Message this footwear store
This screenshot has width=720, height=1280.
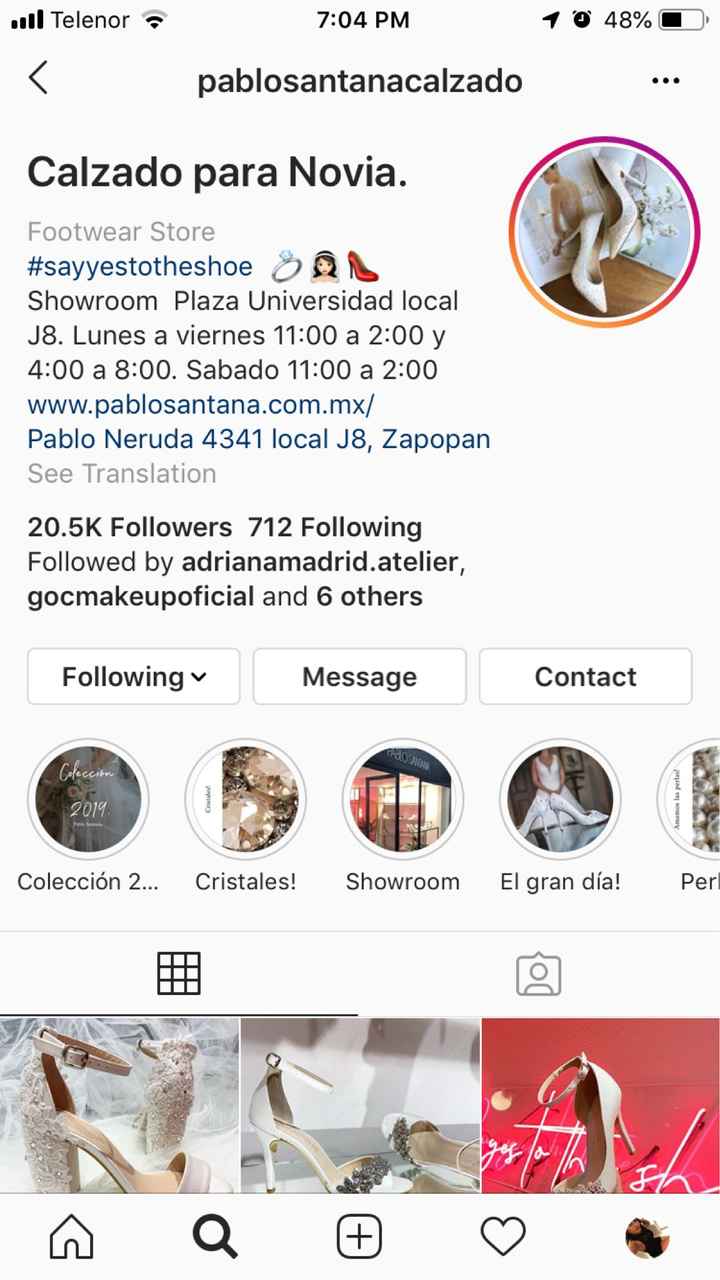point(360,677)
